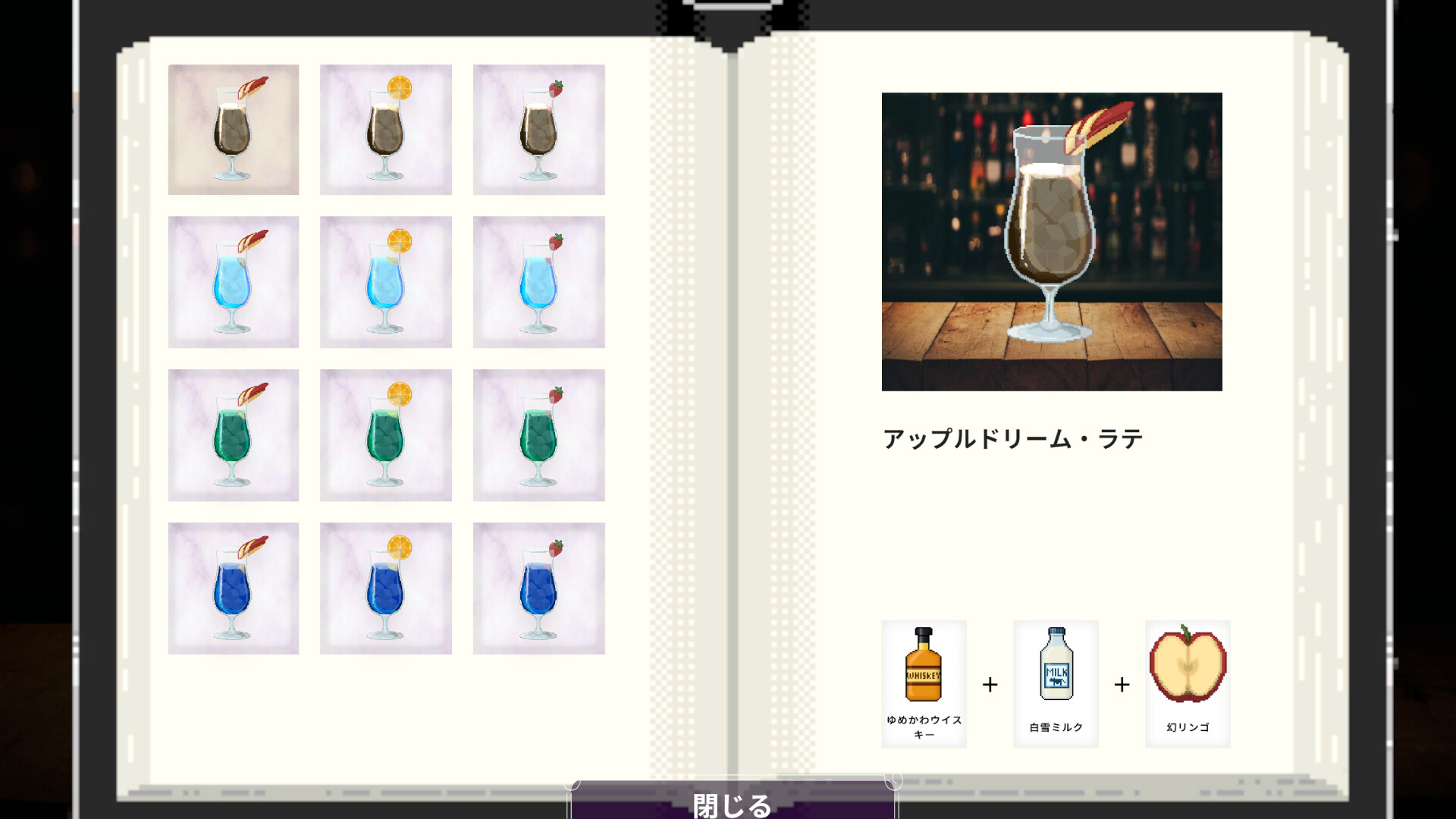Screen dimensions: 1456x819
Task: Choose the dark blue cocktail with orange garnish
Action: [x=386, y=588]
